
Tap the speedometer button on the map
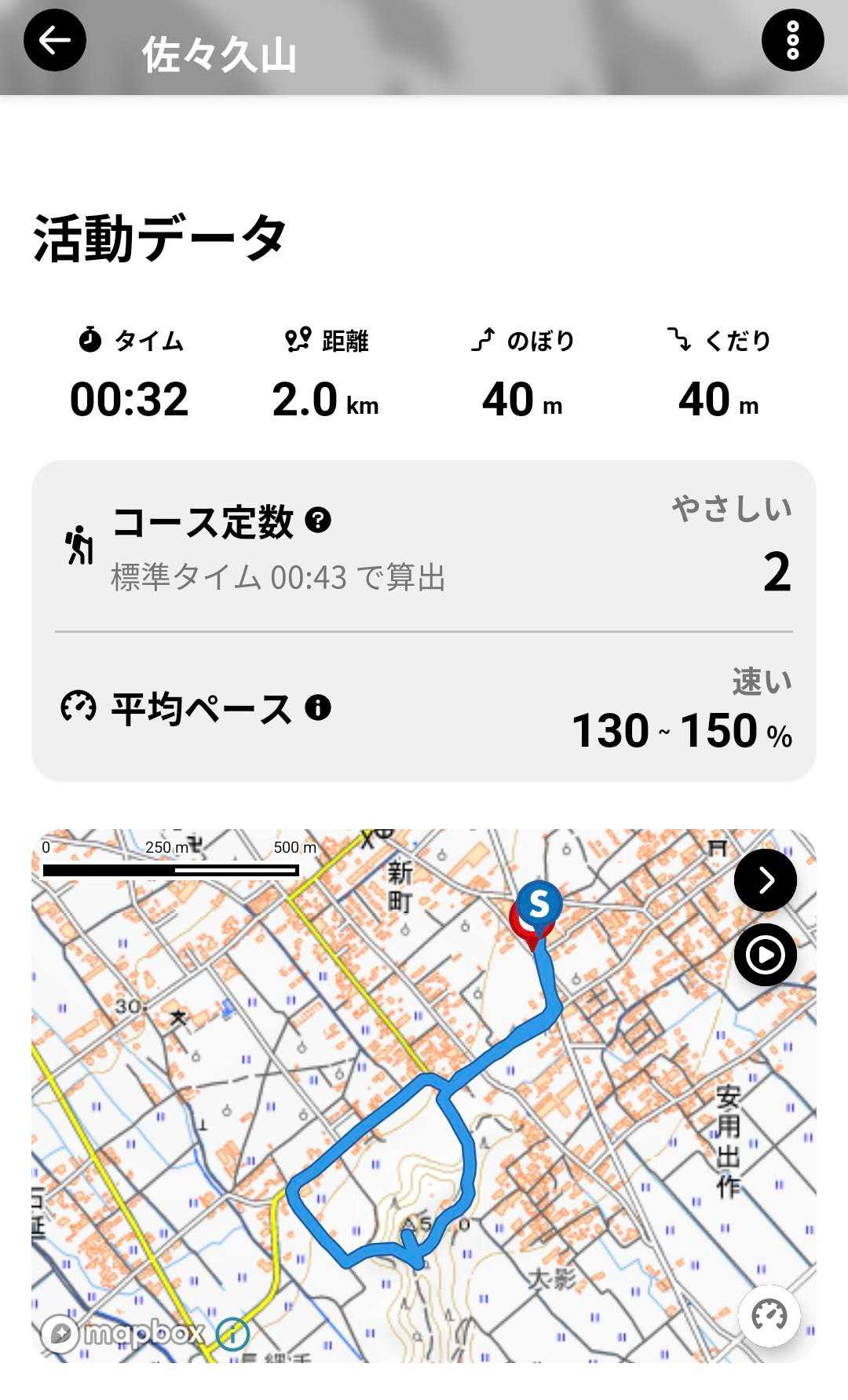[769, 1316]
